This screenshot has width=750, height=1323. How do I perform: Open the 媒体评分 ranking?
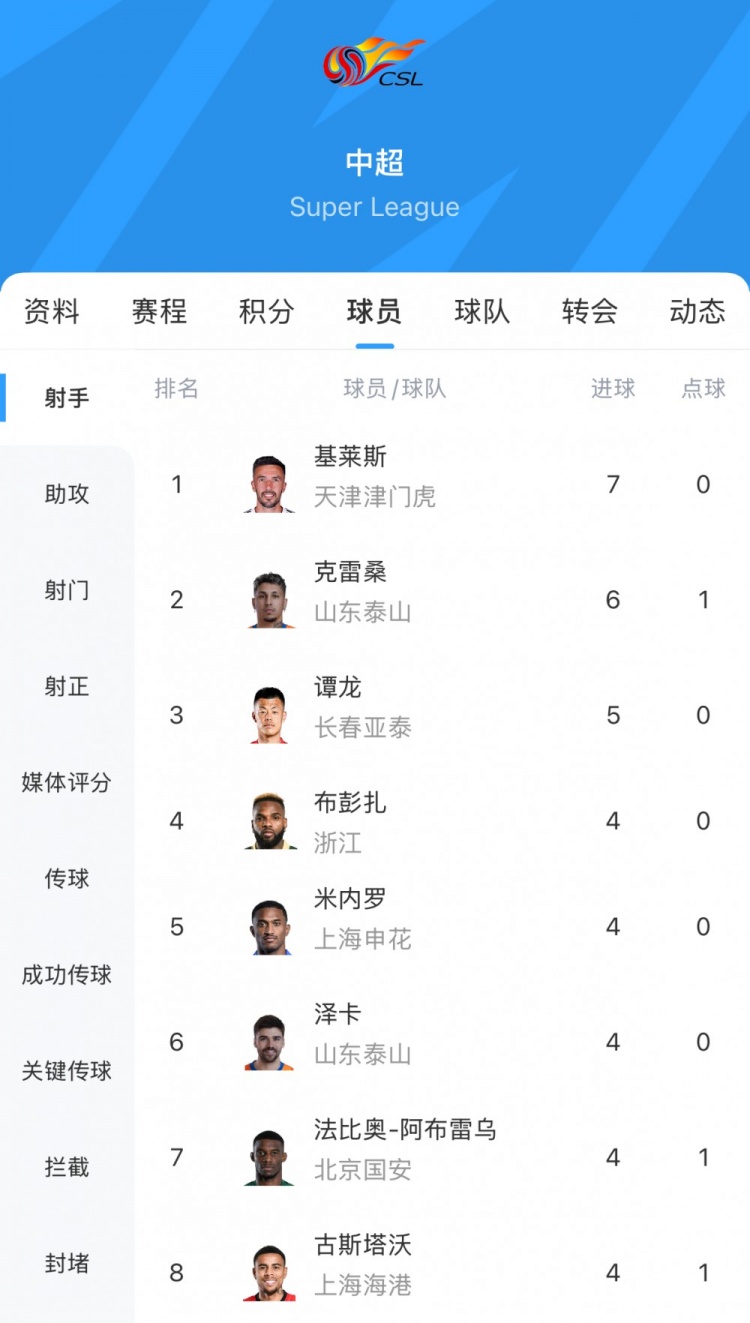tap(67, 782)
